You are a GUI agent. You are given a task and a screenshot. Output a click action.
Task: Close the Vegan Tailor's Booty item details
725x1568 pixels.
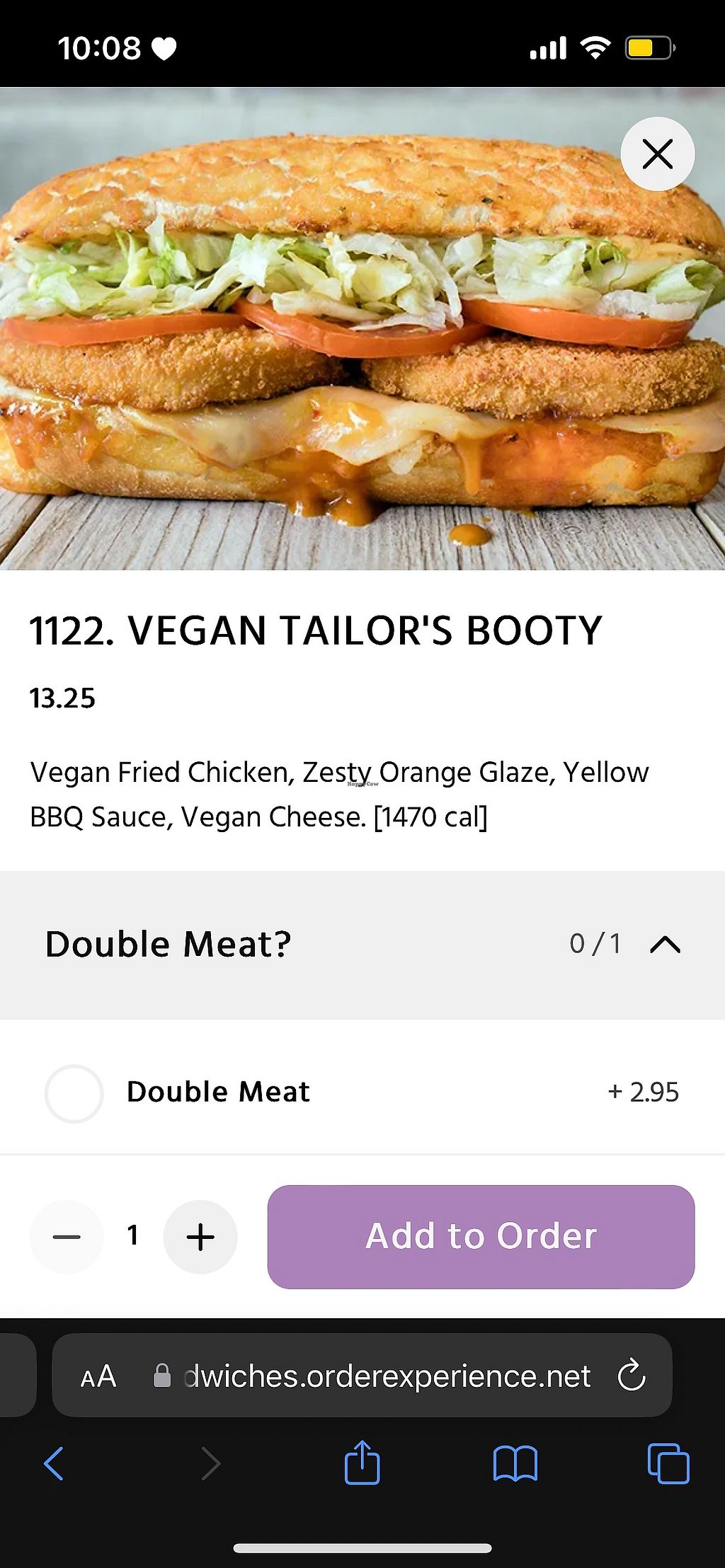pyautogui.click(x=657, y=154)
